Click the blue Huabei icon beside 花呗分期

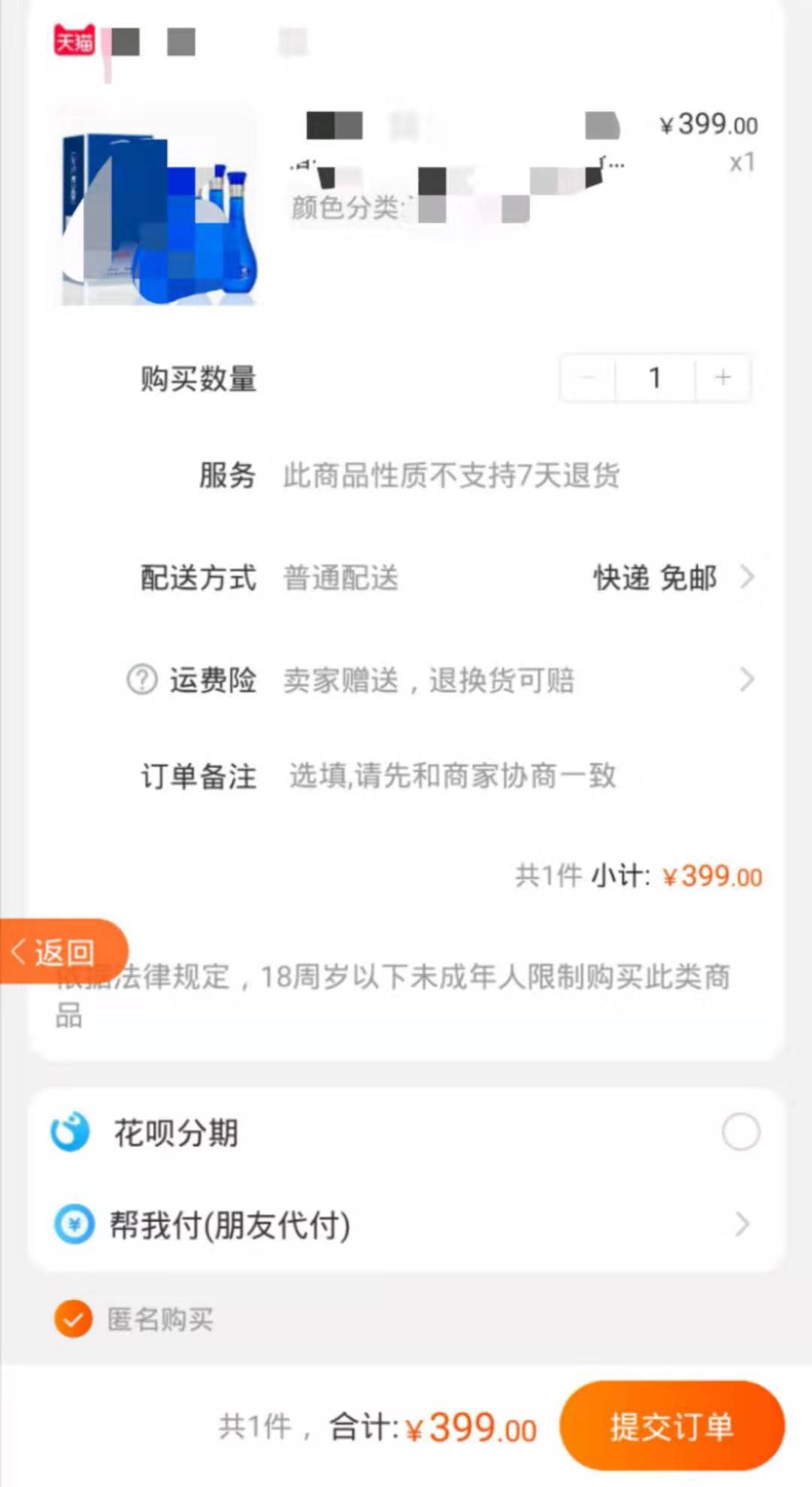click(x=70, y=1130)
